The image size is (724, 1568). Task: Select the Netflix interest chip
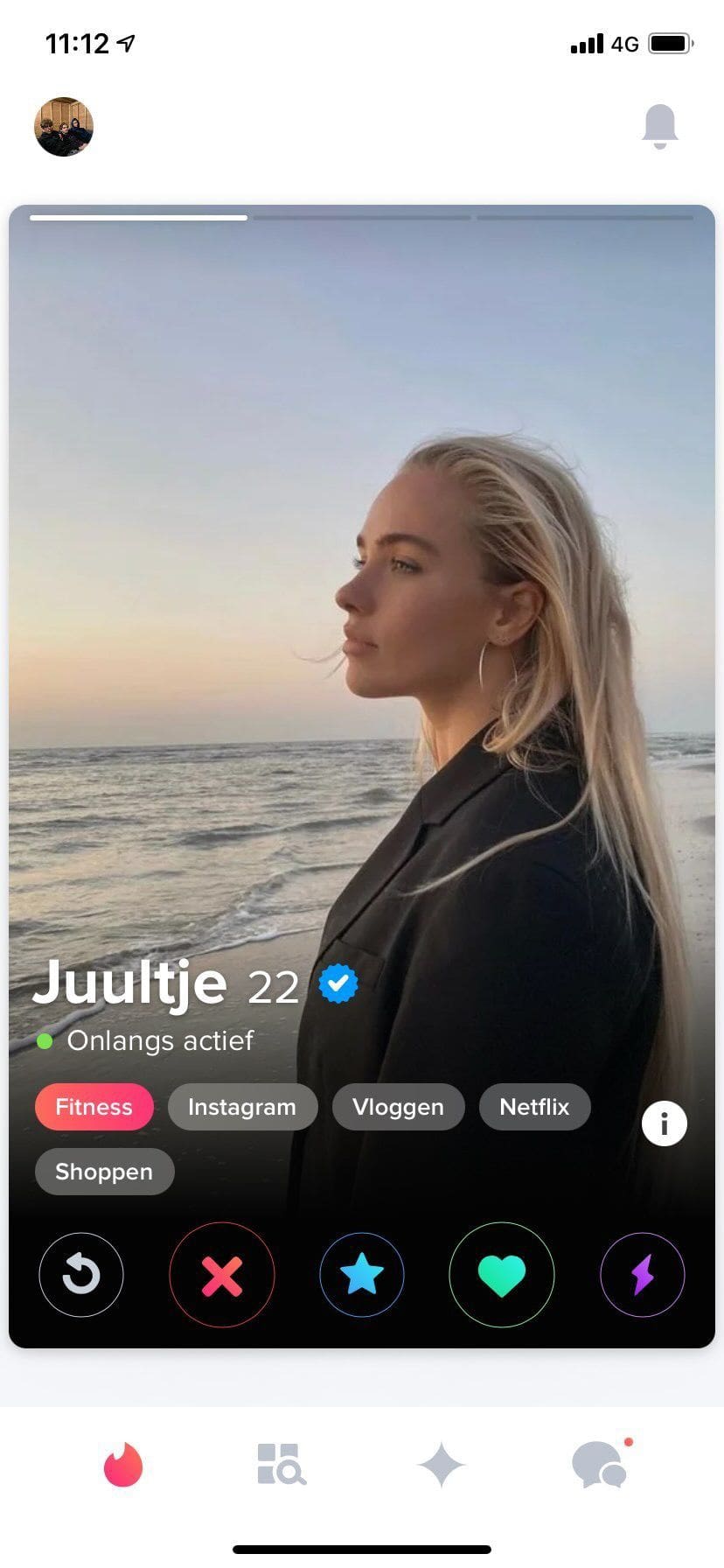click(x=534, y=1107)
